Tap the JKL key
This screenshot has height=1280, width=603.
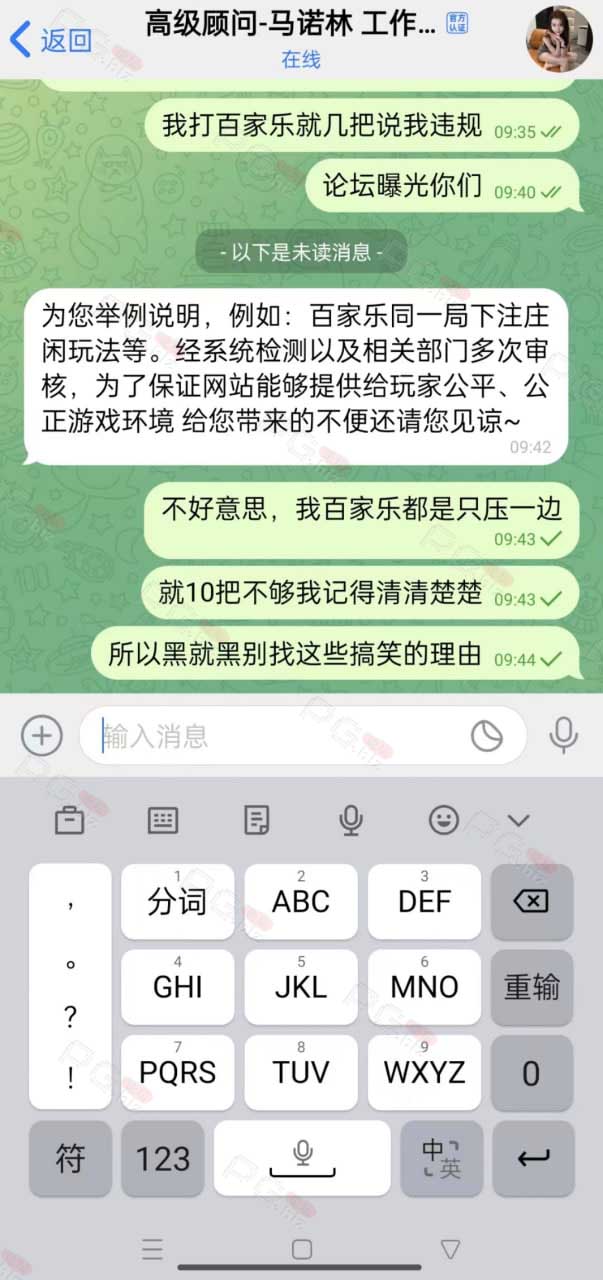tap(301, 988)
